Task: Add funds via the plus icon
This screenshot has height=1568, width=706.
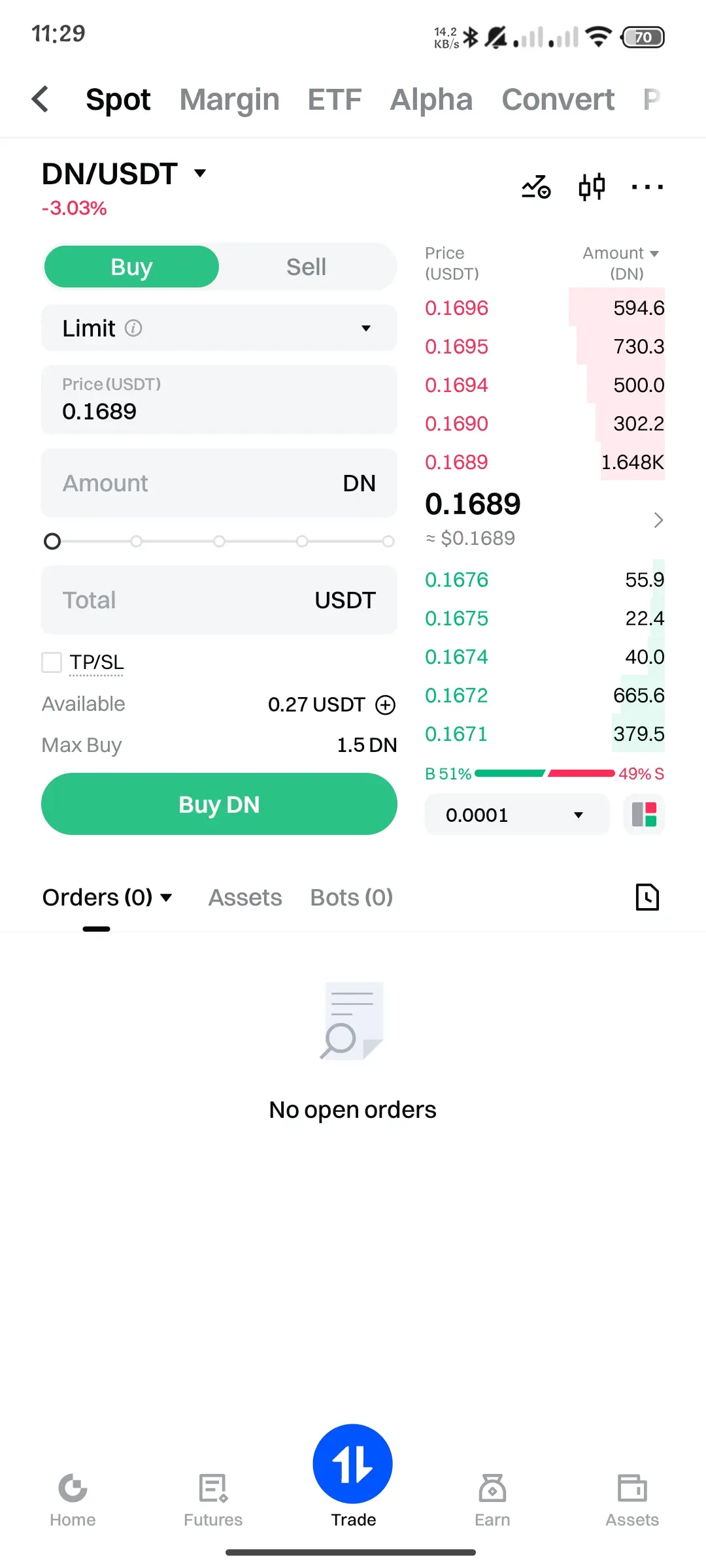Action: pyautogui.click(x=386, y=705)
